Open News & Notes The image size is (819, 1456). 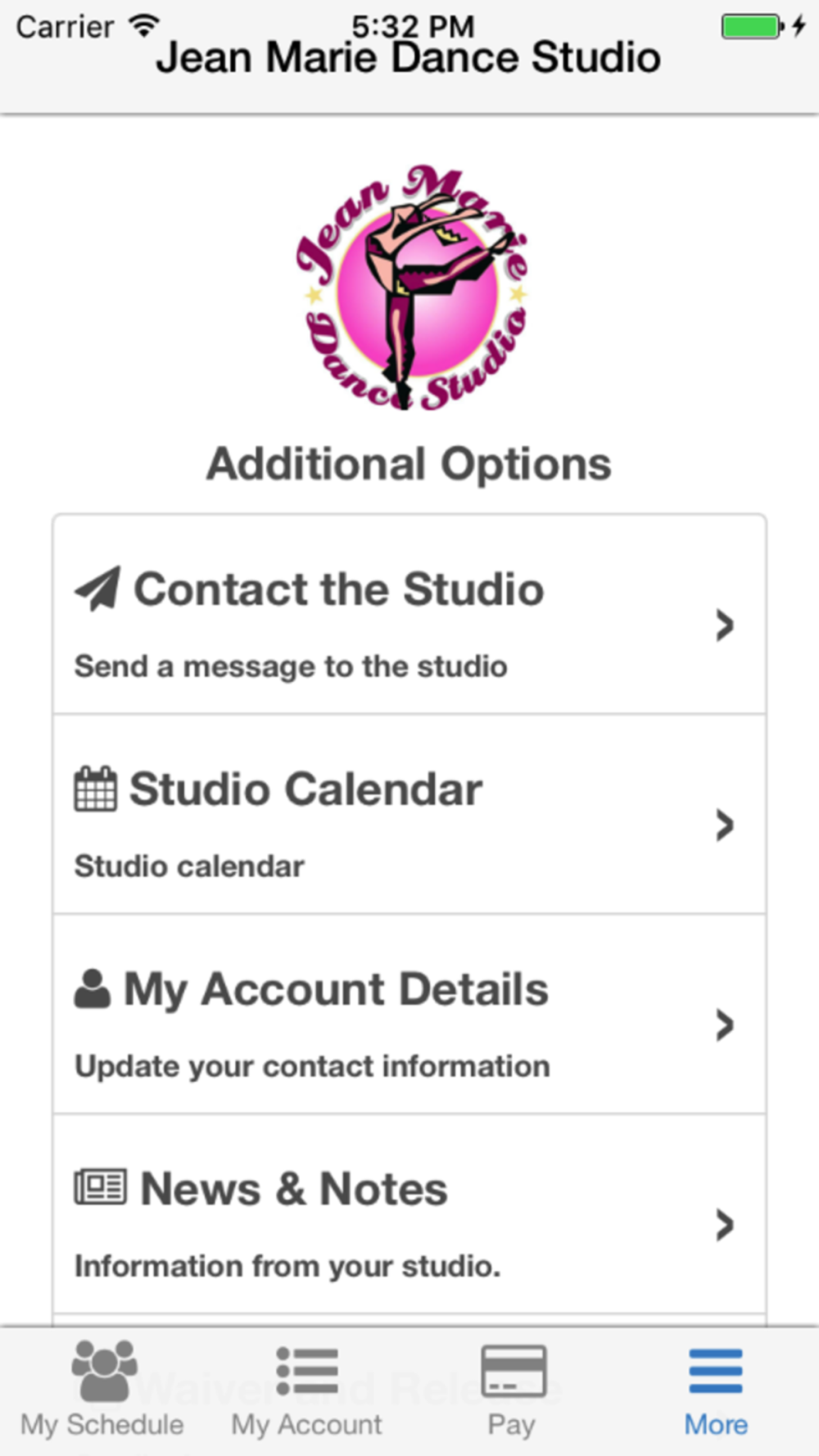pos(409,1214)
